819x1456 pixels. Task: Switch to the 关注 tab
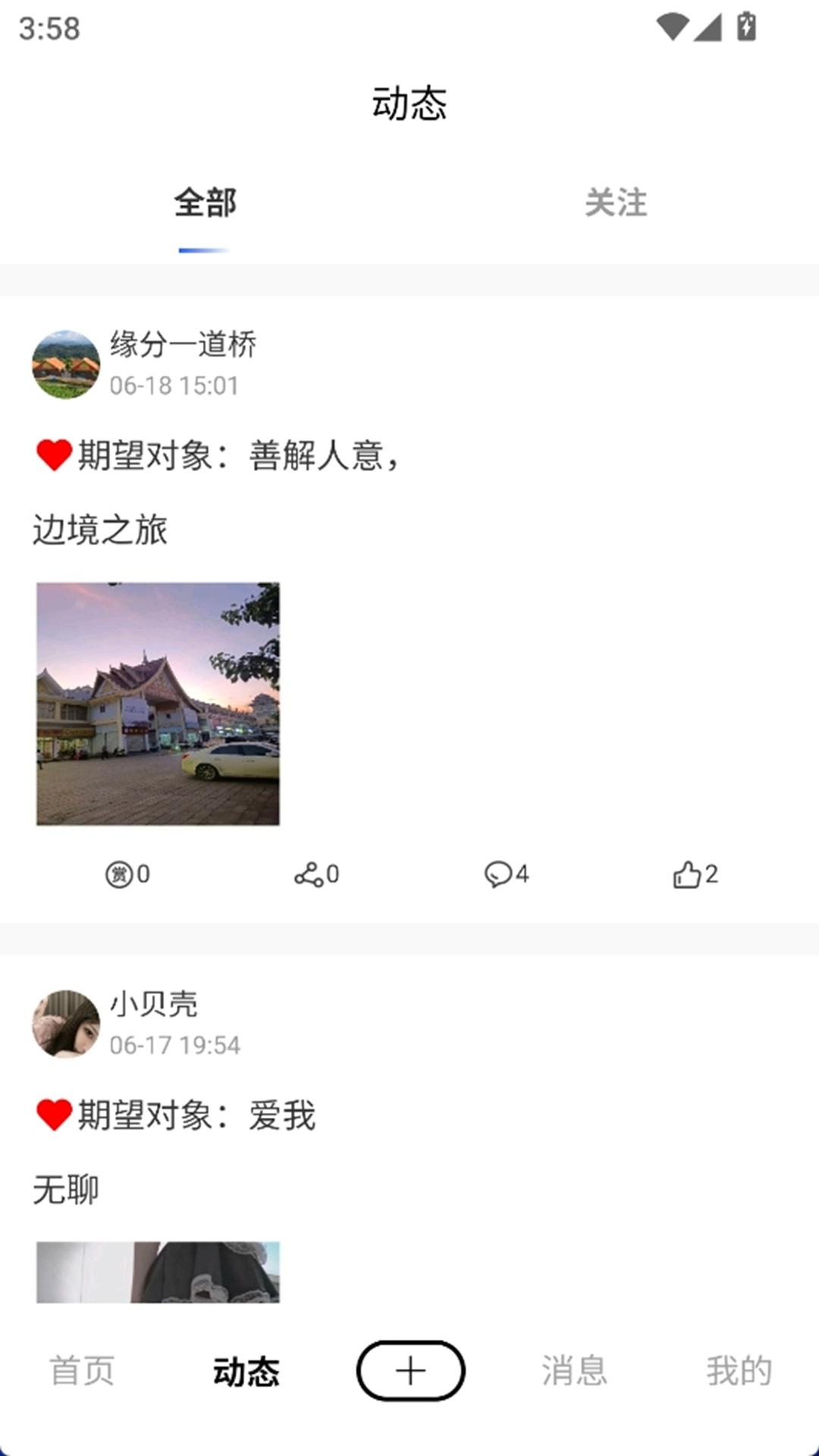[x=616, y=203]
